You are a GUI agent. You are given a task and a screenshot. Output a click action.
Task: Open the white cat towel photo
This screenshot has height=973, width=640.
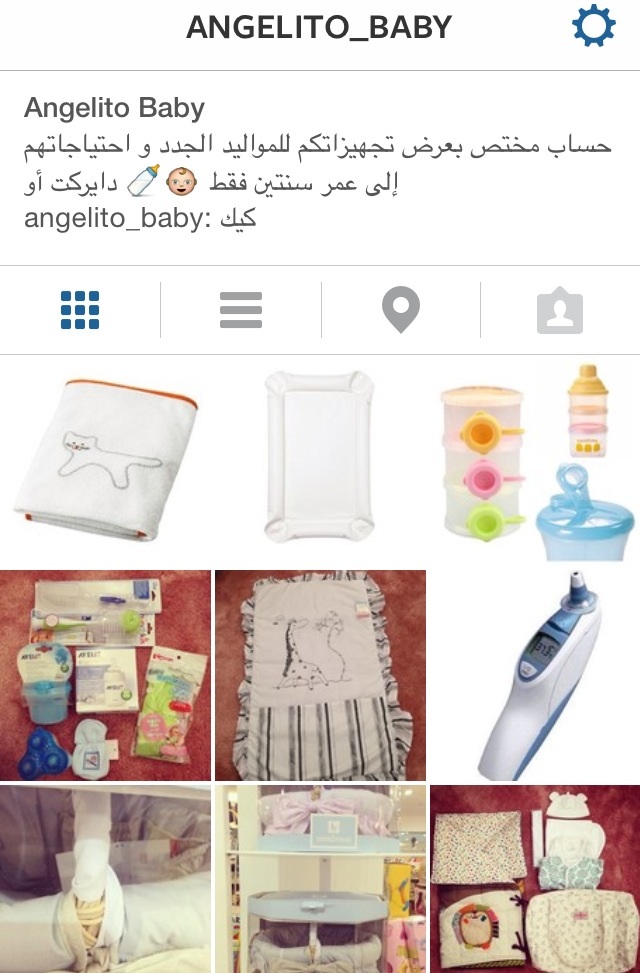pyautogui.click(x=105, y=460)
